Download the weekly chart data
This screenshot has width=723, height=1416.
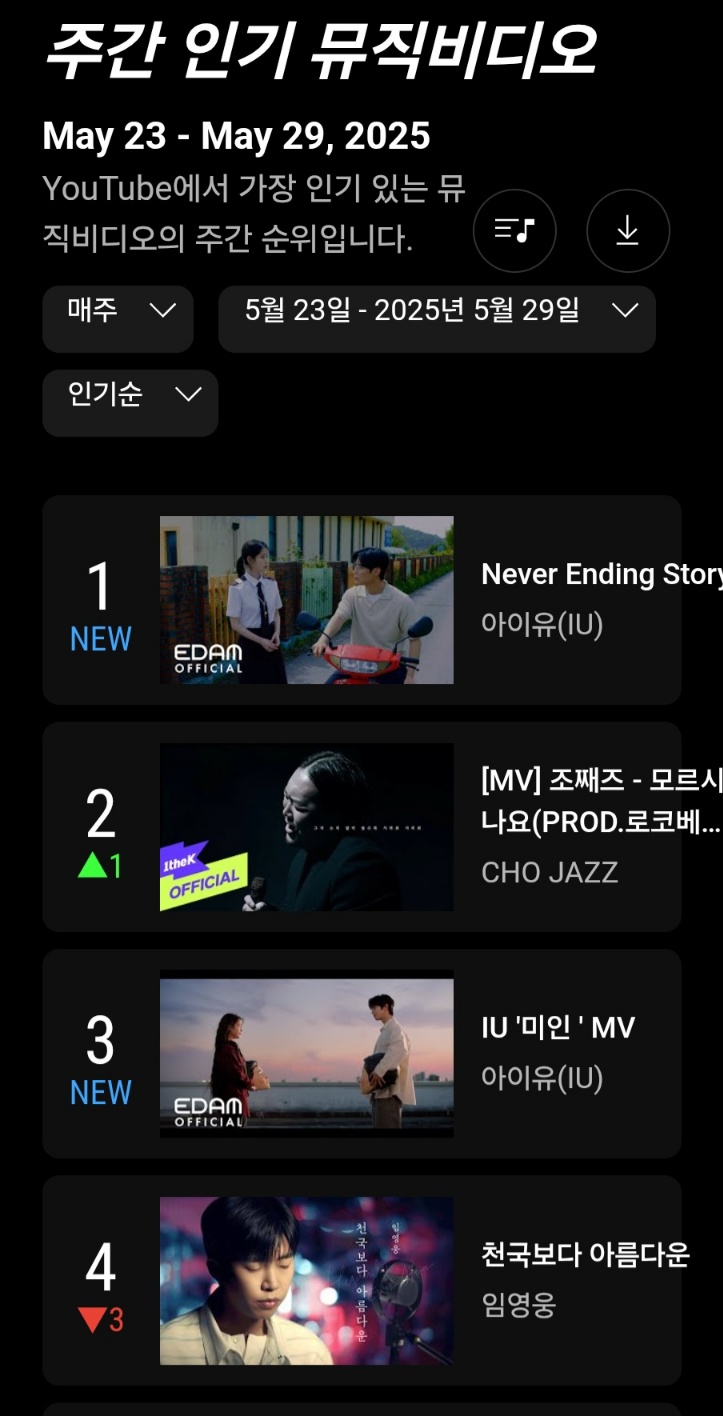tap(627, 231)
